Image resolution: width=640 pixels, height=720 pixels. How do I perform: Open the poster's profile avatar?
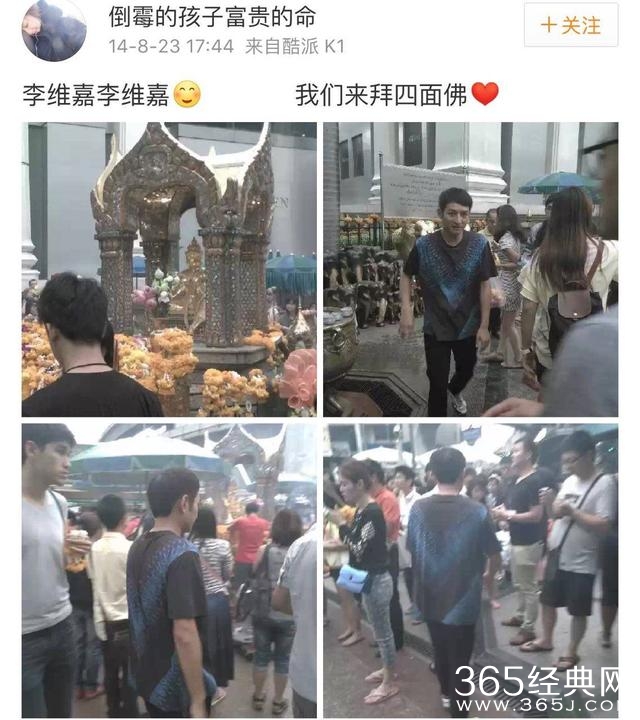[x=53, y=29]
